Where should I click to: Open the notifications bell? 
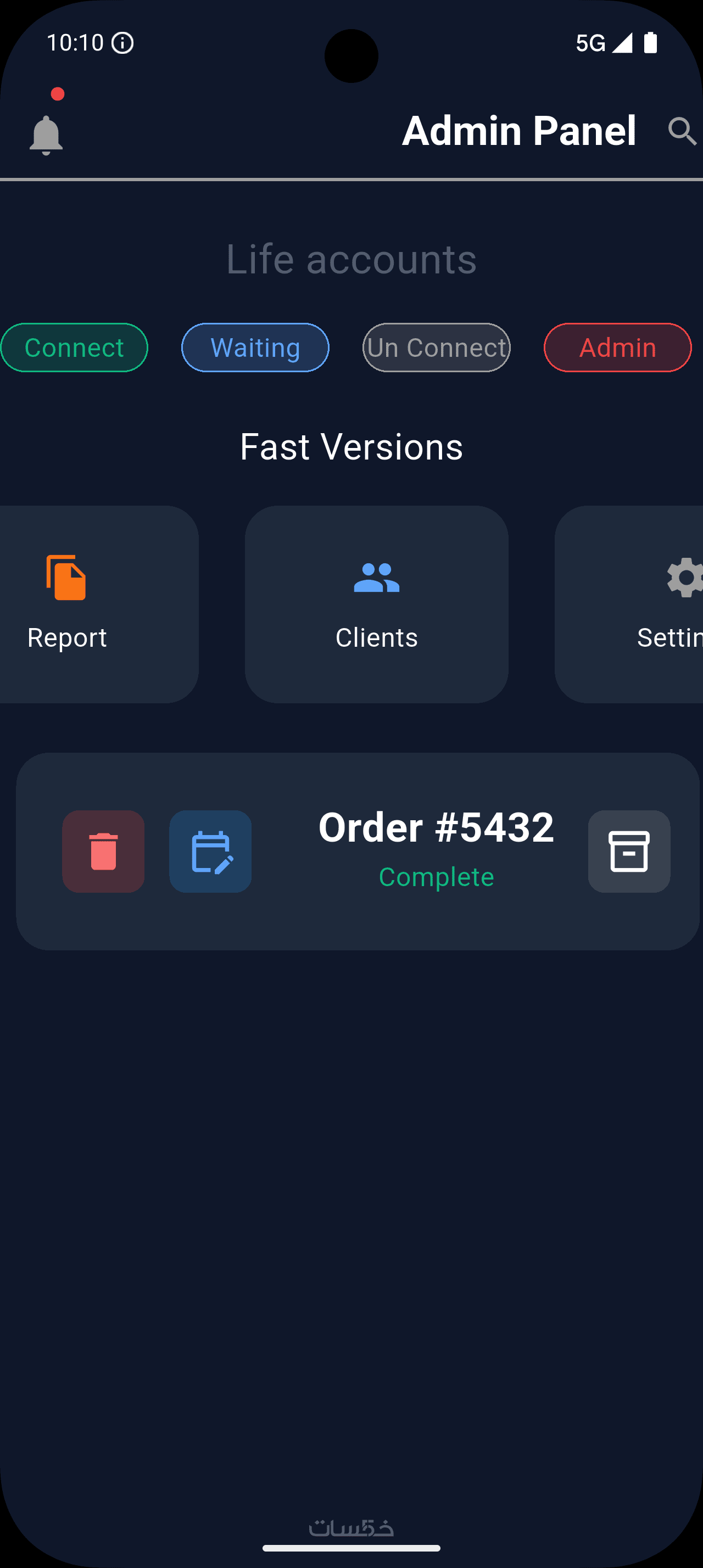pos(46,135)
